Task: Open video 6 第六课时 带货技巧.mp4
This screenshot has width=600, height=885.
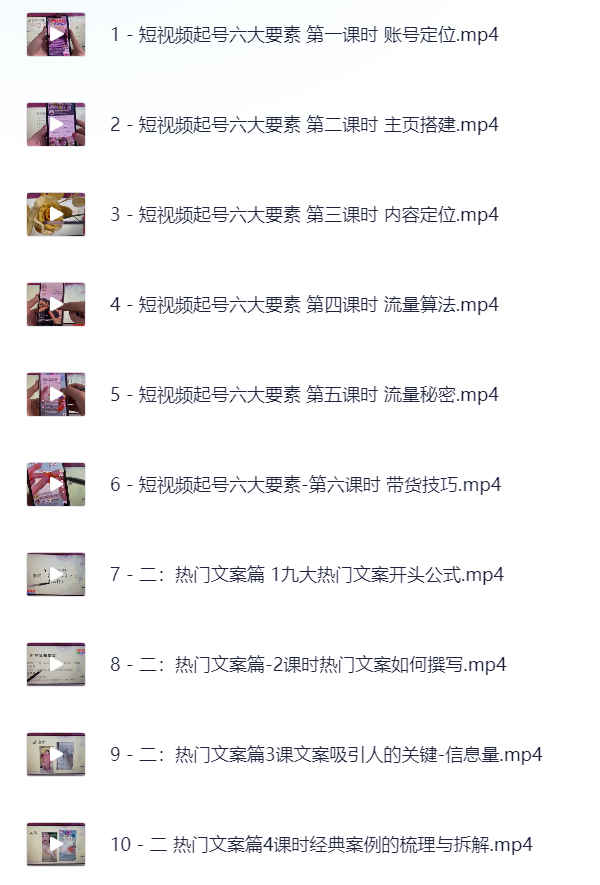Action: point(305,485)
